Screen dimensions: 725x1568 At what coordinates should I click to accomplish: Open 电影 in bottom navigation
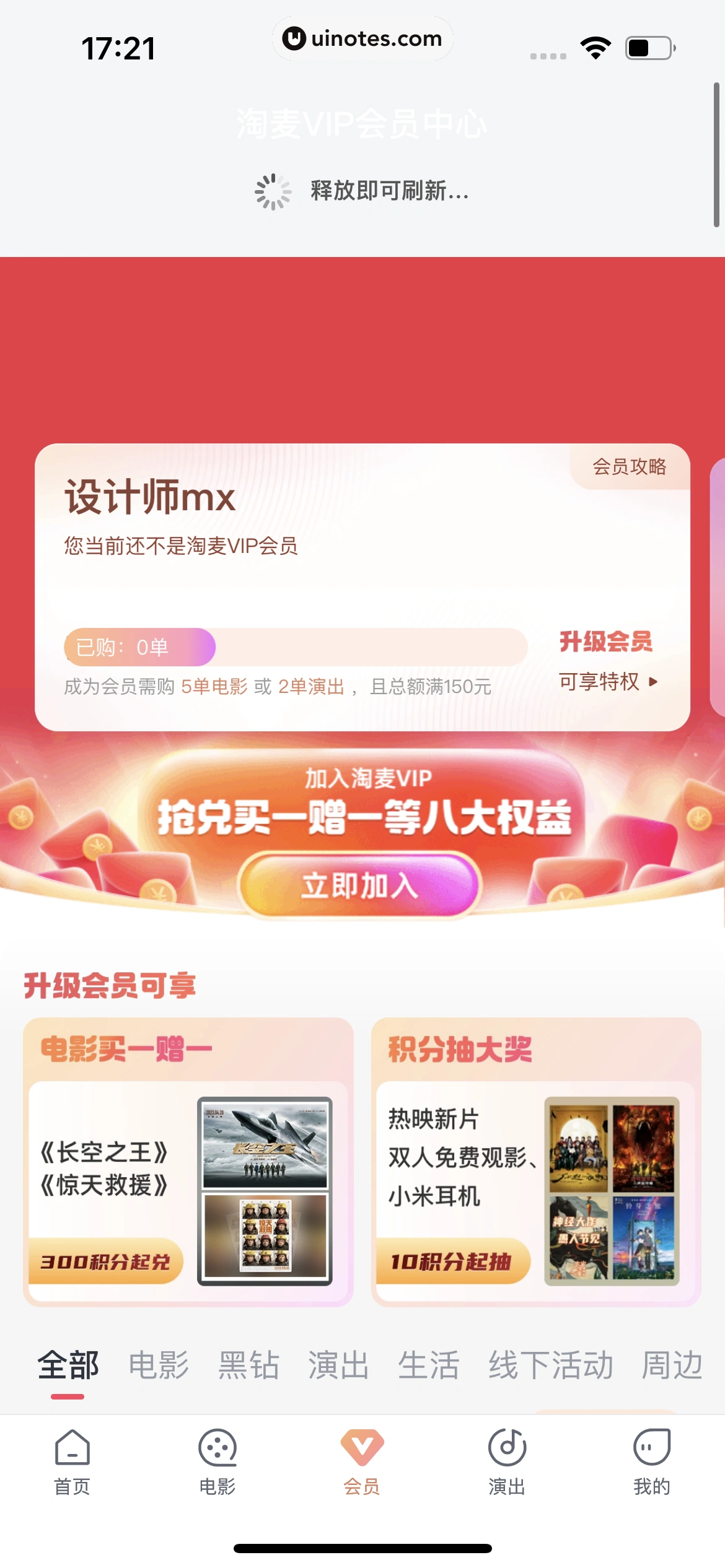(217, 1461)
